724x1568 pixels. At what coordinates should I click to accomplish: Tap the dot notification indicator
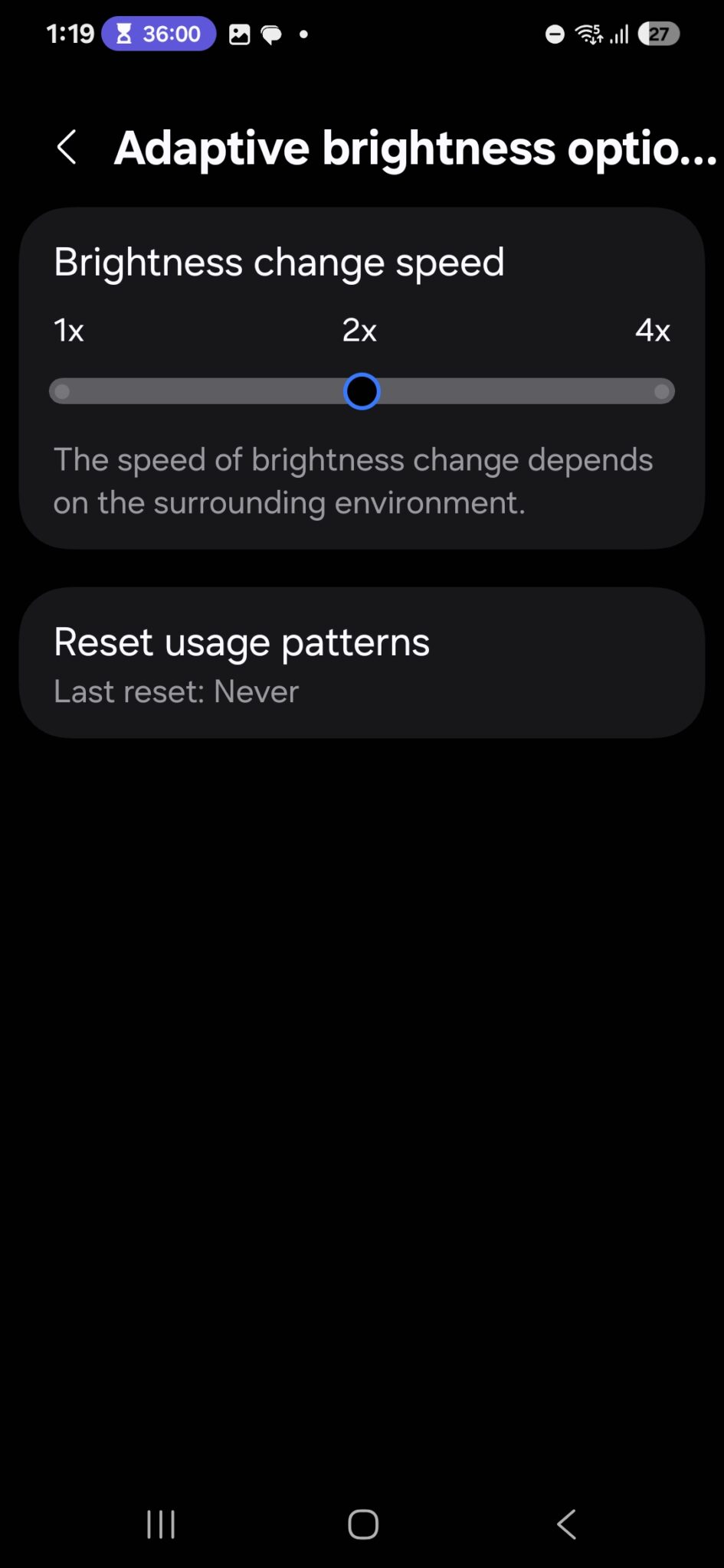coord(304,35)
